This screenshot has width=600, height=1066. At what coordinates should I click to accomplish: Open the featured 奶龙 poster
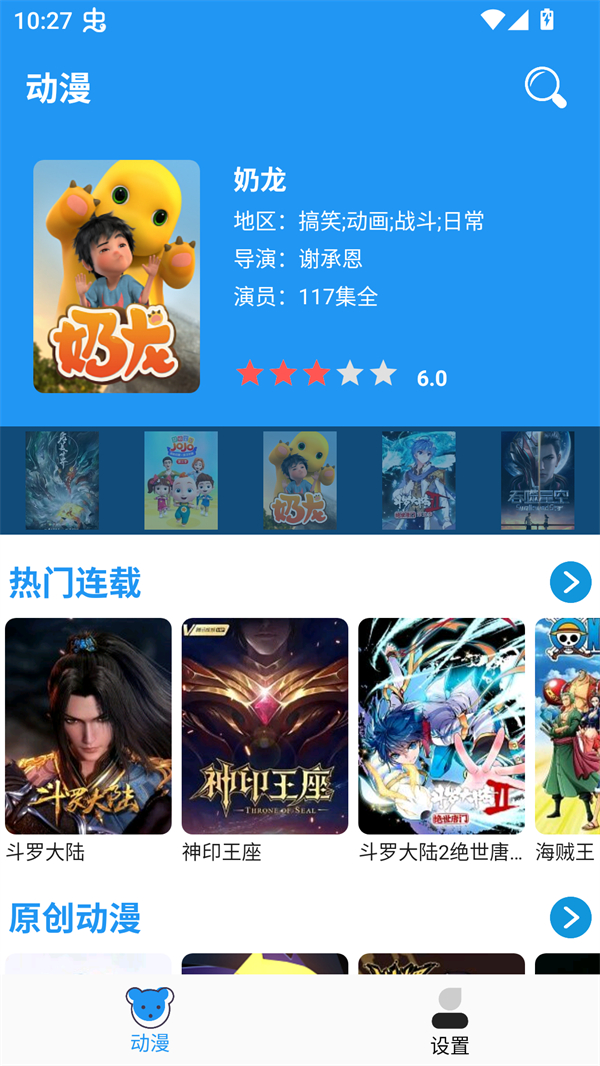[116, 276]
